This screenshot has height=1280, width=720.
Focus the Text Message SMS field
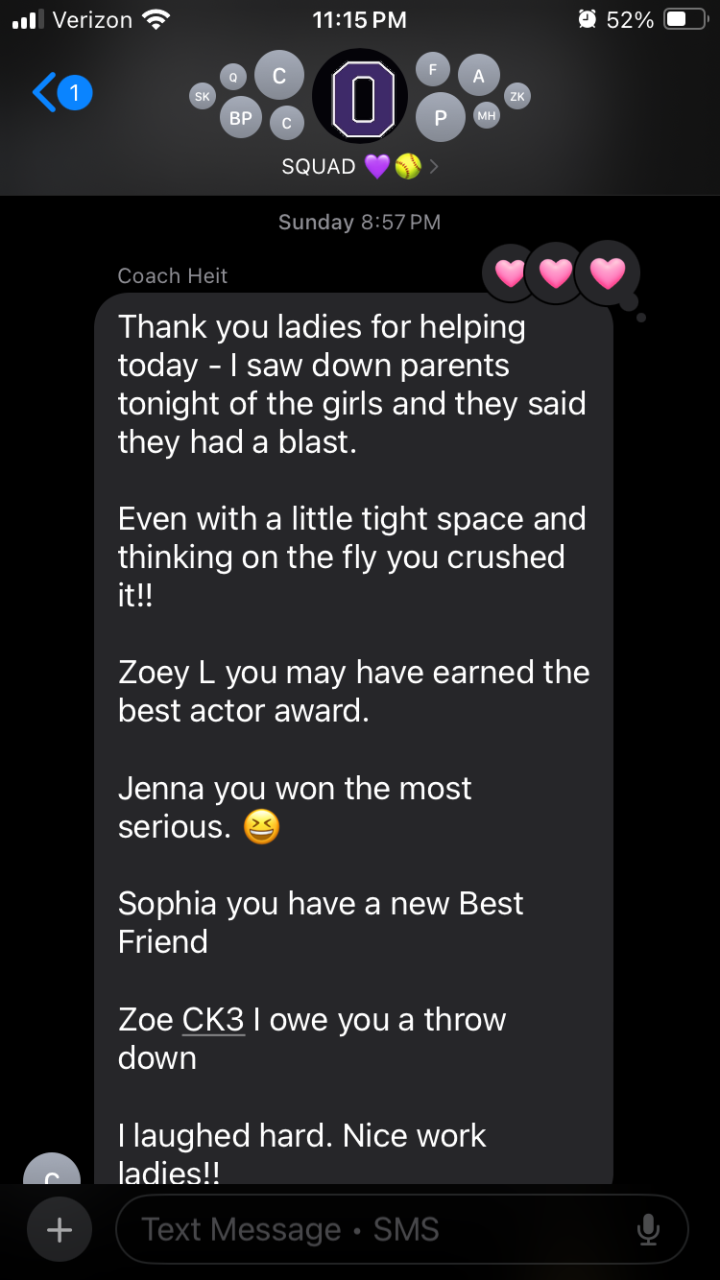[x=380, y=1229]
